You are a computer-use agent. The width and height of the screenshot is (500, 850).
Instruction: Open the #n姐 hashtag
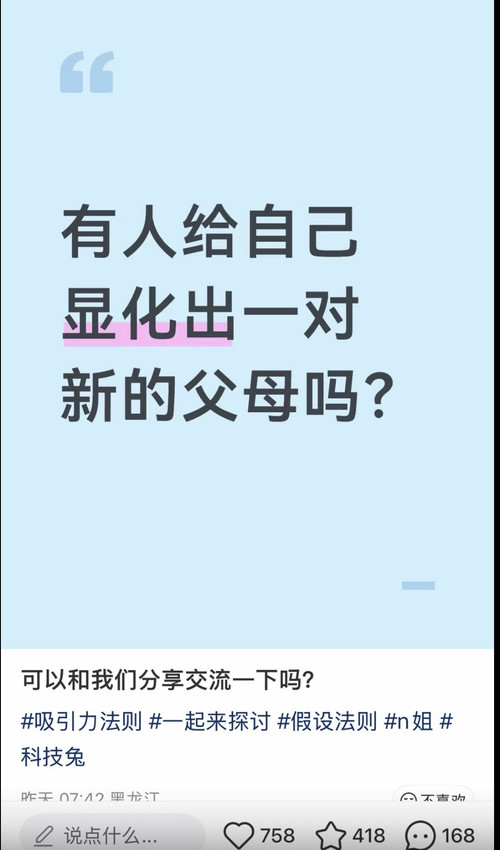tap(408, 722)
